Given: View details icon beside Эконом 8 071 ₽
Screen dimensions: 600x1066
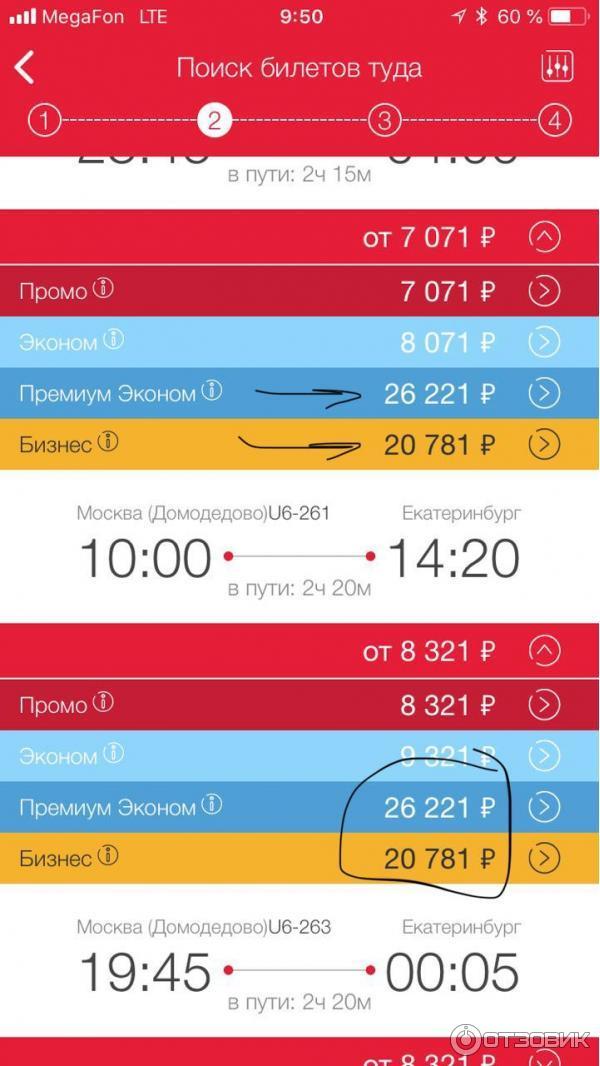Looking at the screenshot, I should coord(114,341).
